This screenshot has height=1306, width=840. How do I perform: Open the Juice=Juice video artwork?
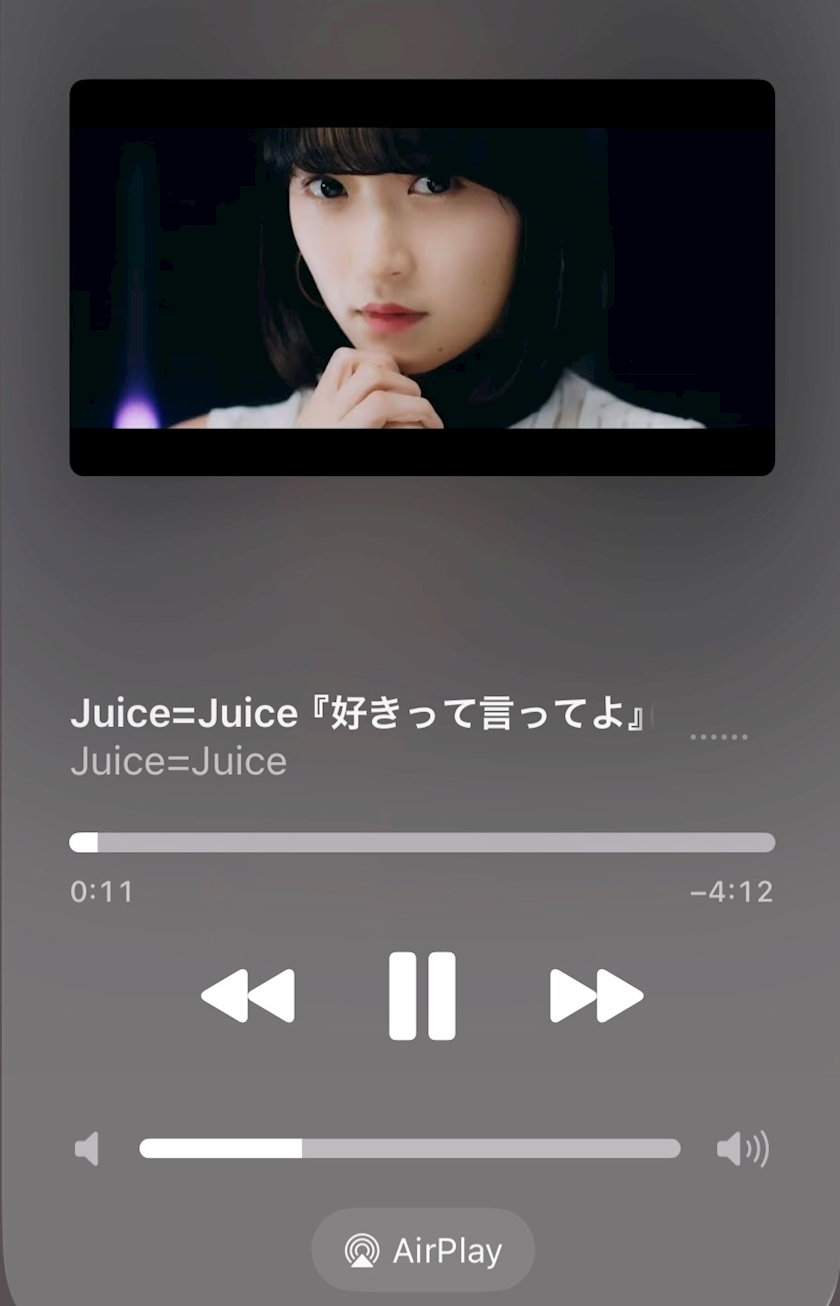(422, 277)
